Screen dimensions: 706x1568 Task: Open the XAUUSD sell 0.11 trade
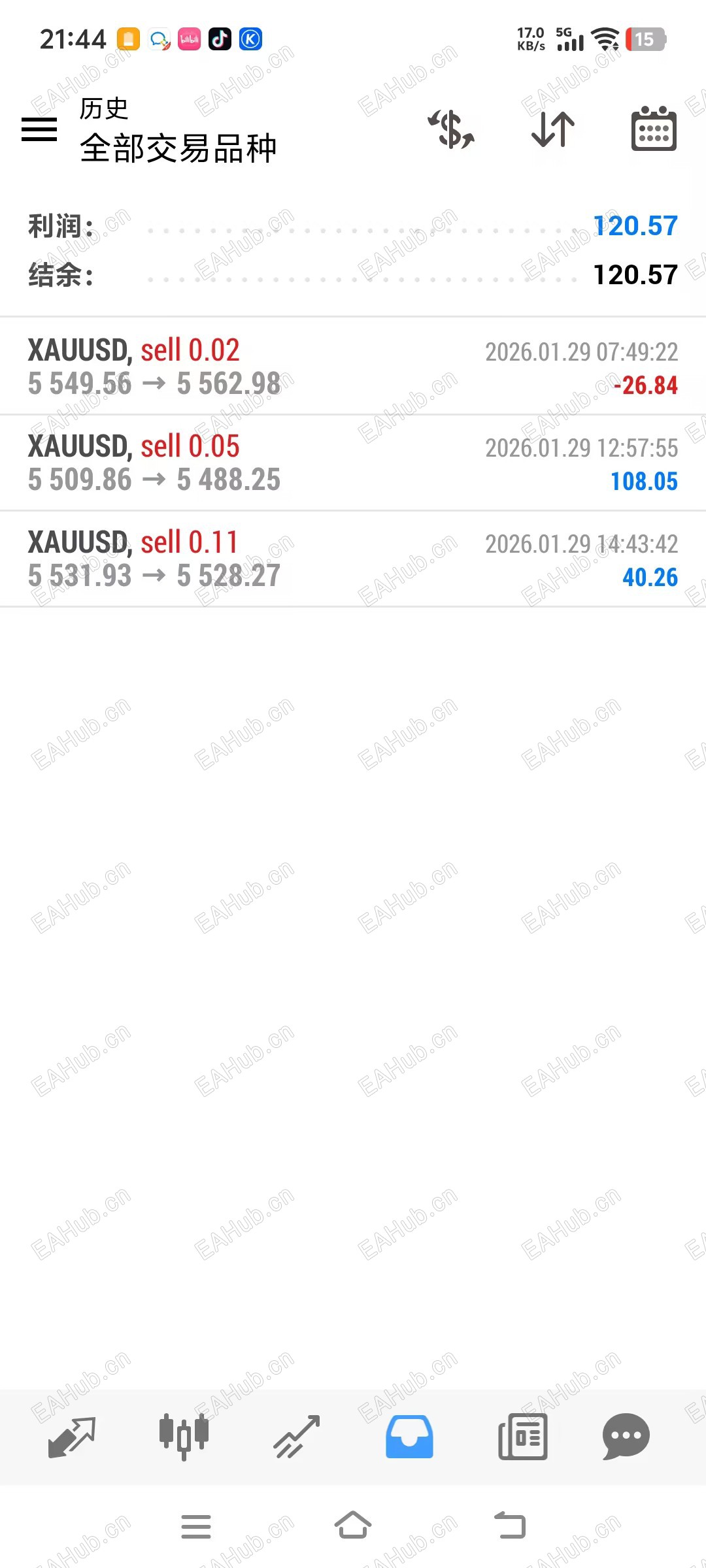353,559
